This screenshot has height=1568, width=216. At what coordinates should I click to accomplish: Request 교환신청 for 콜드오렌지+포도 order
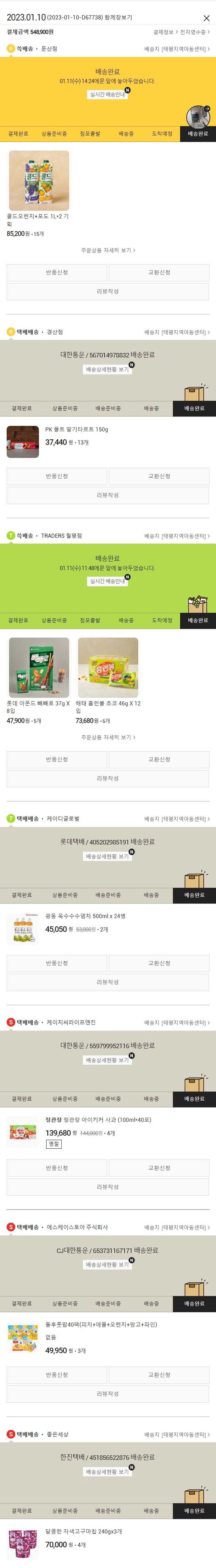pos(159,273)
